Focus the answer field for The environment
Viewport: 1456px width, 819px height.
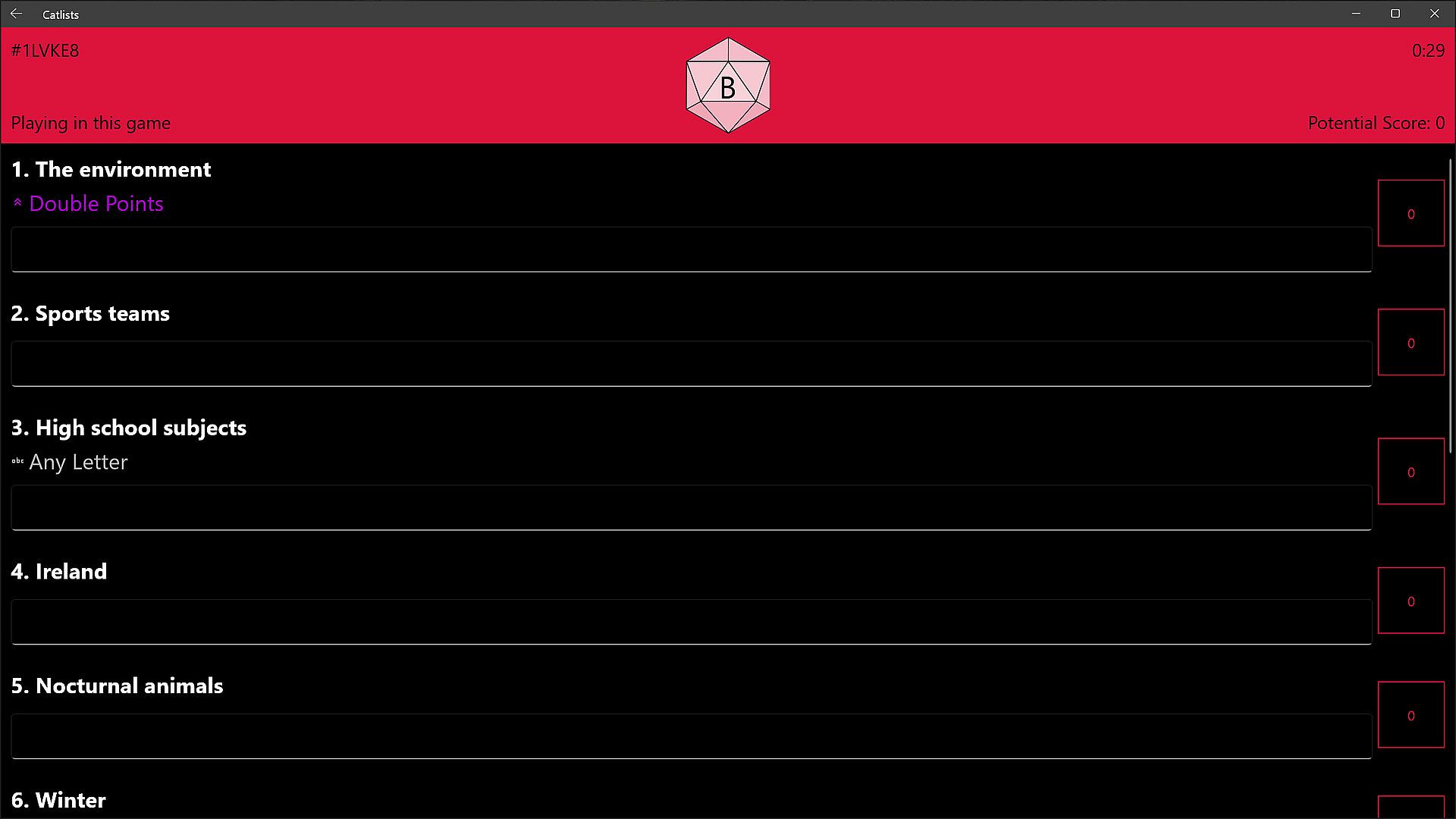690,249
